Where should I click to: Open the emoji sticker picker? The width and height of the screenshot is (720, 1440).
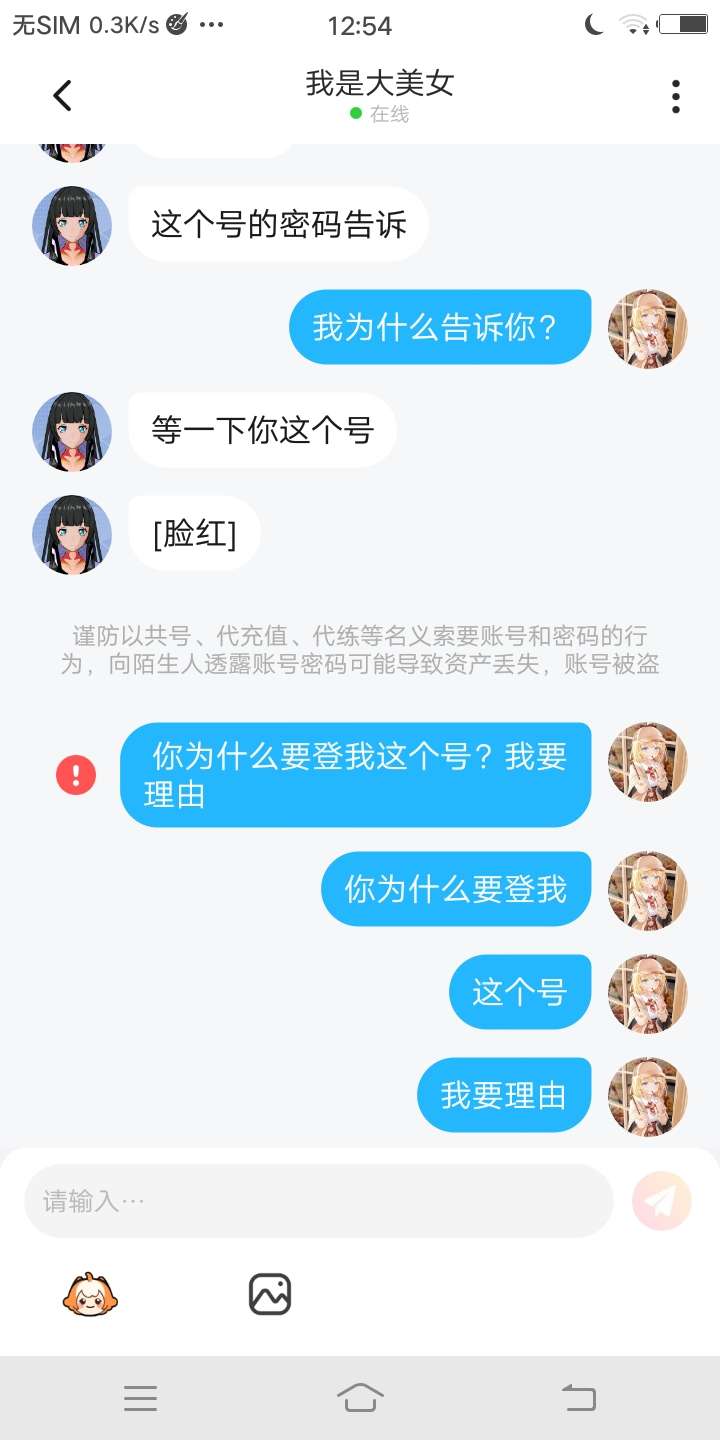click(90, 1294)
